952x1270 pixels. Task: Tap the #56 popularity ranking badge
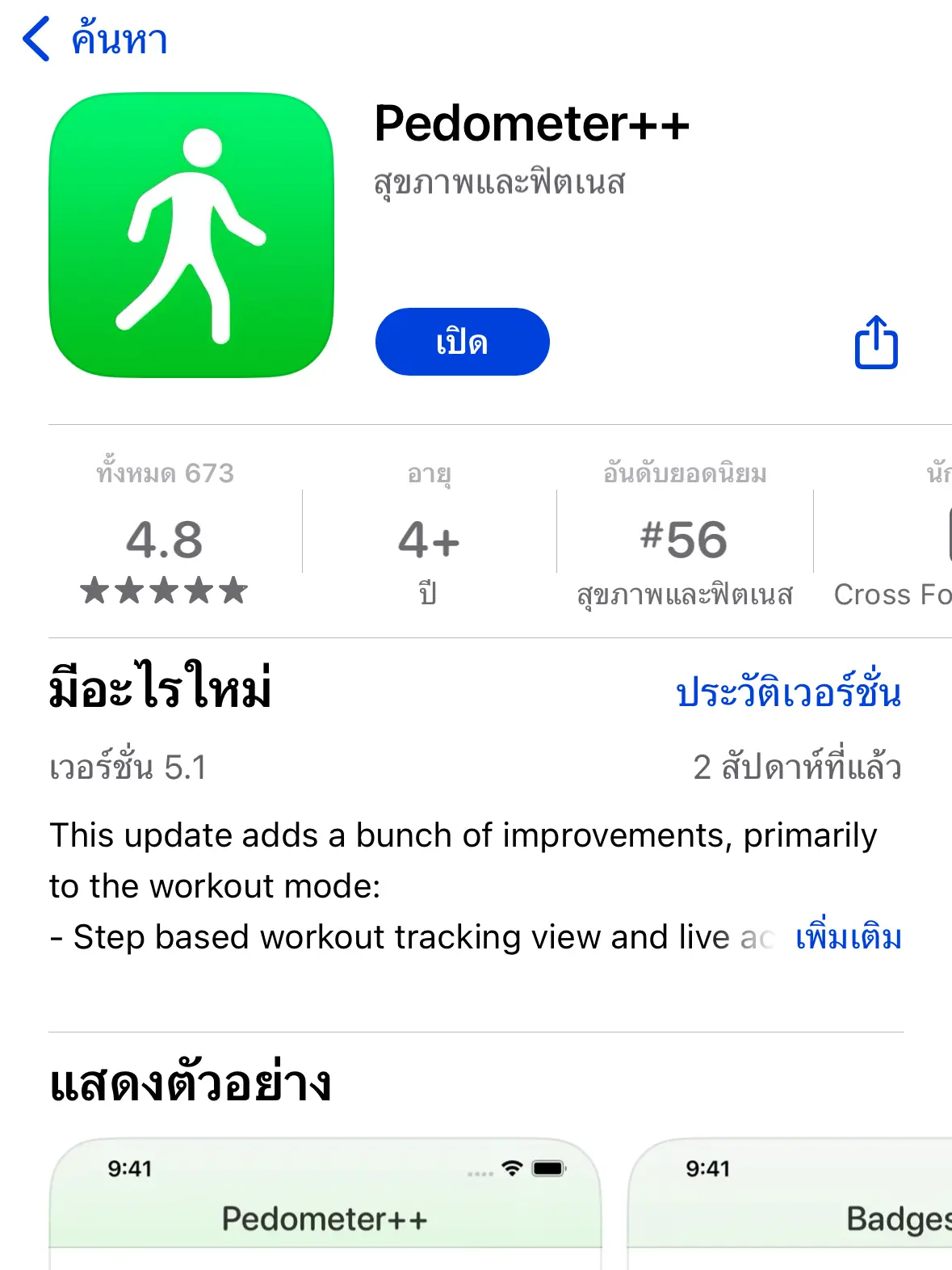point(684,539)
